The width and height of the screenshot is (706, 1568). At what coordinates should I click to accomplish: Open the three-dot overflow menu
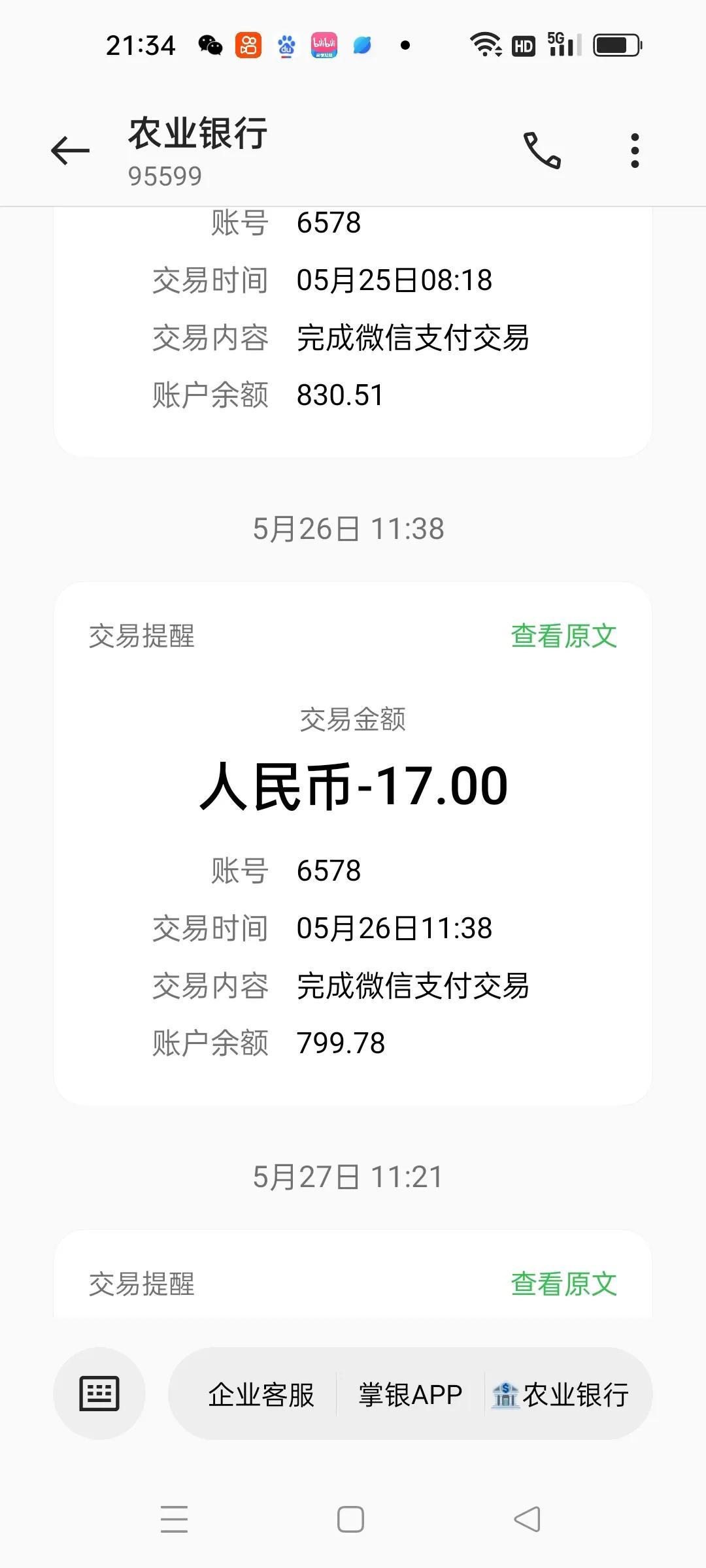click(x=635, y=151)
